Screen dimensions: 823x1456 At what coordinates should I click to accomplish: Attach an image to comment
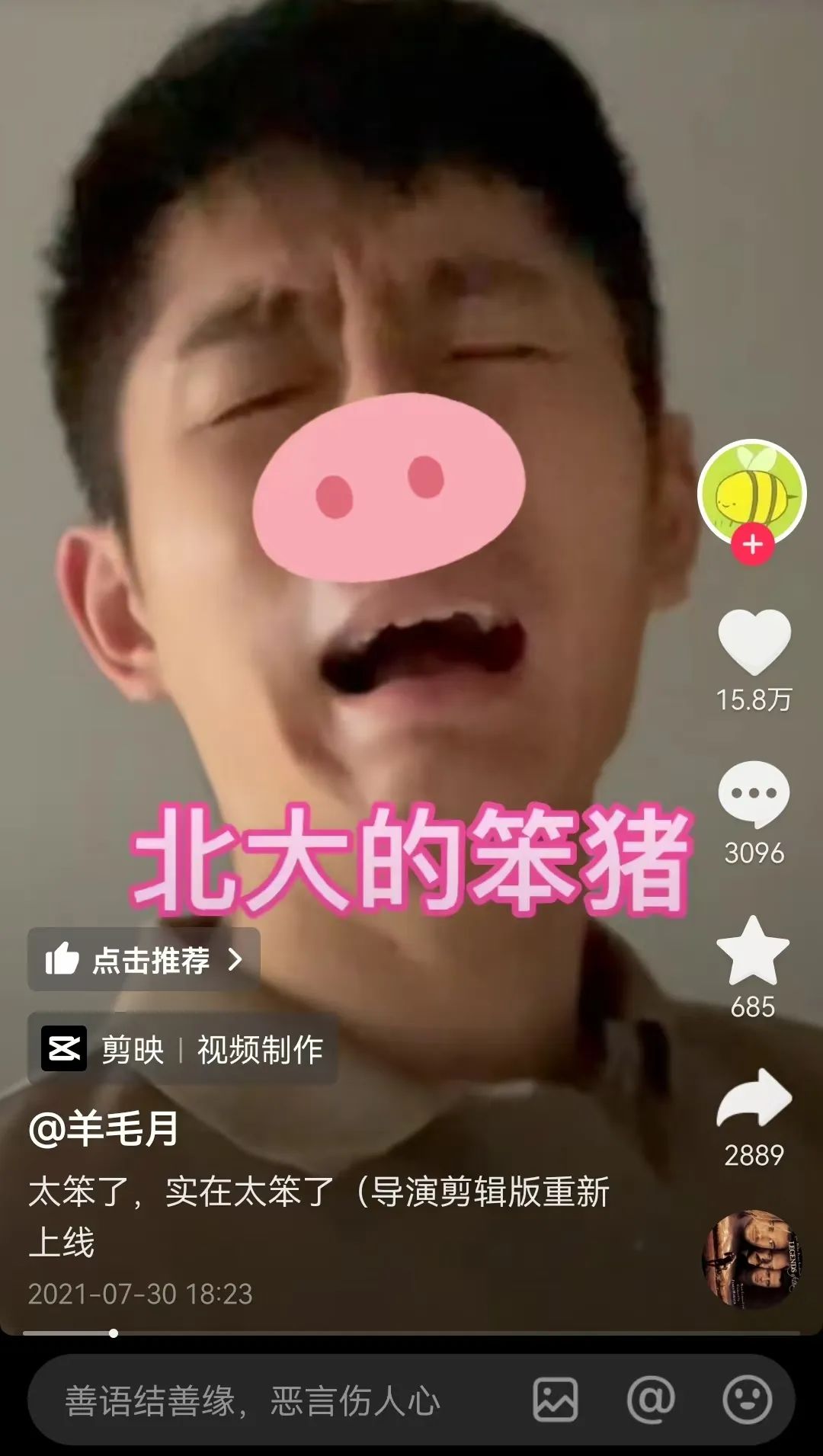point(555,1400)
